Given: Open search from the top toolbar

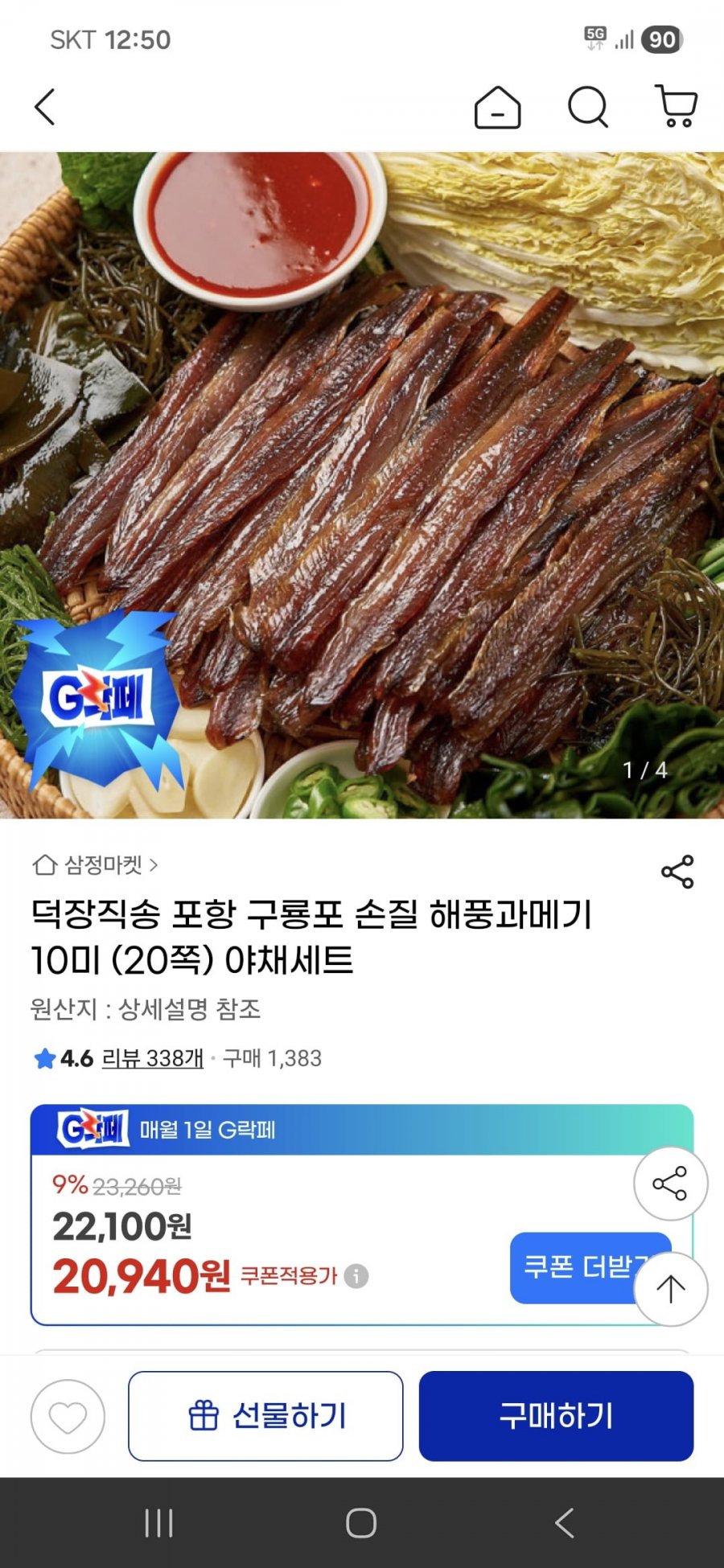Looking at the screenshot, I should pos(590,109).
